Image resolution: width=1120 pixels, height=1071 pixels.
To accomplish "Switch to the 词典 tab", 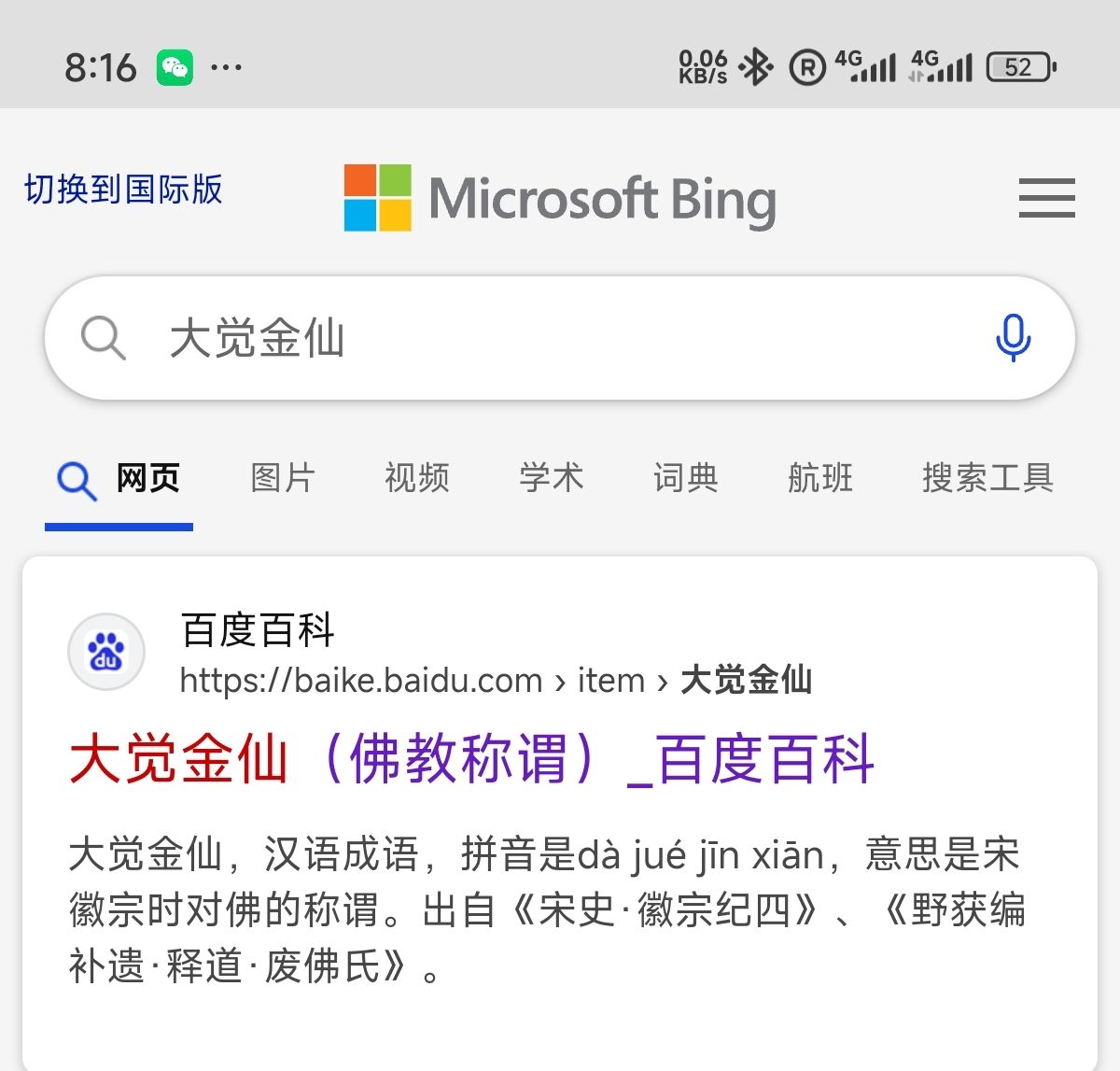I will (686, 479).
